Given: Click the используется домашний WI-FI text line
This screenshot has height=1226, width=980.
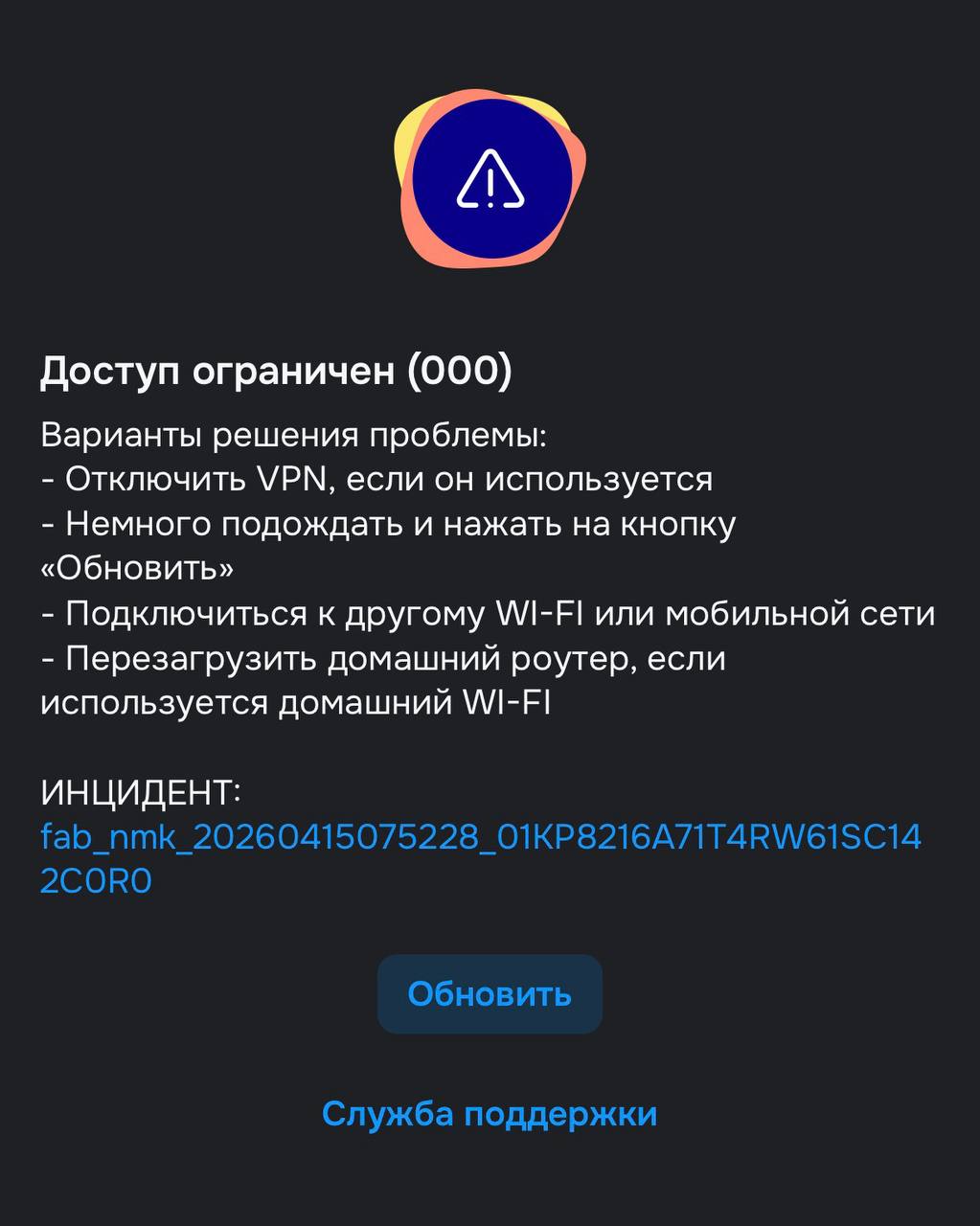Looking at the screenshot, I should (x=297, y=702).
